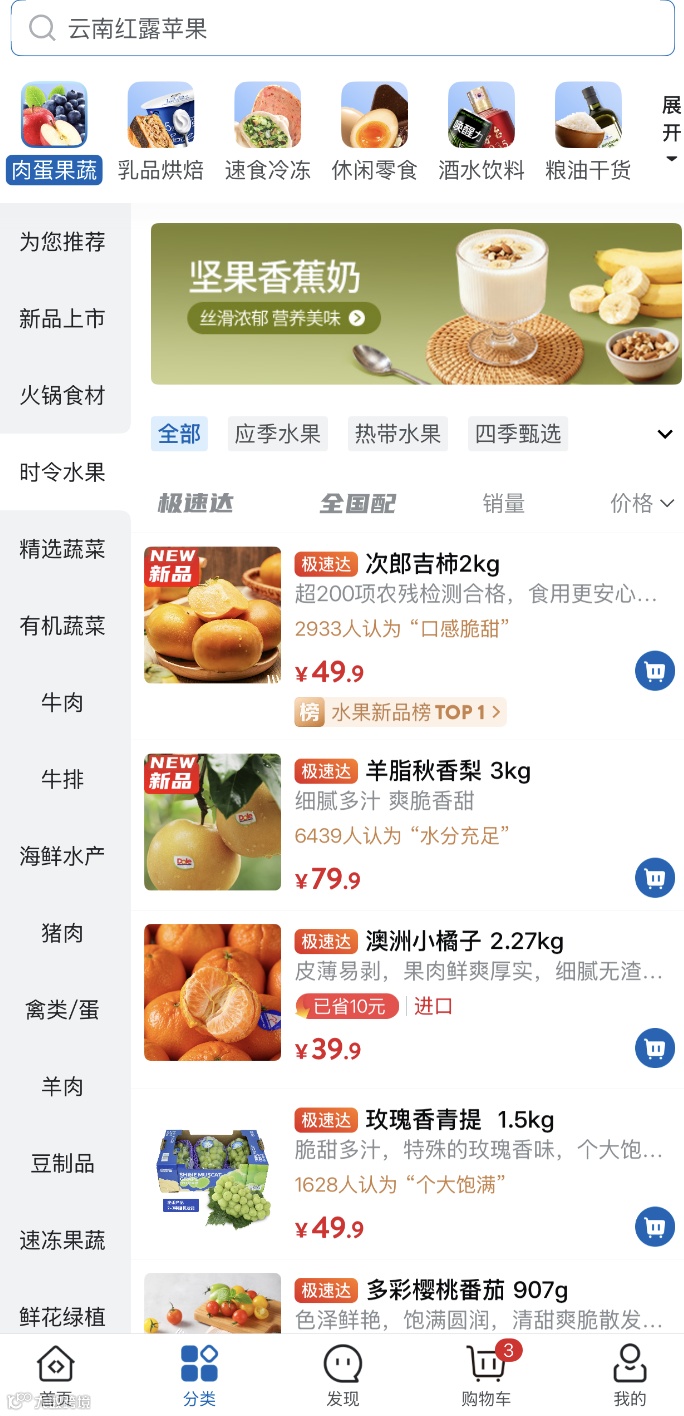Open the 价格 sort dropdown

(642, 504)
